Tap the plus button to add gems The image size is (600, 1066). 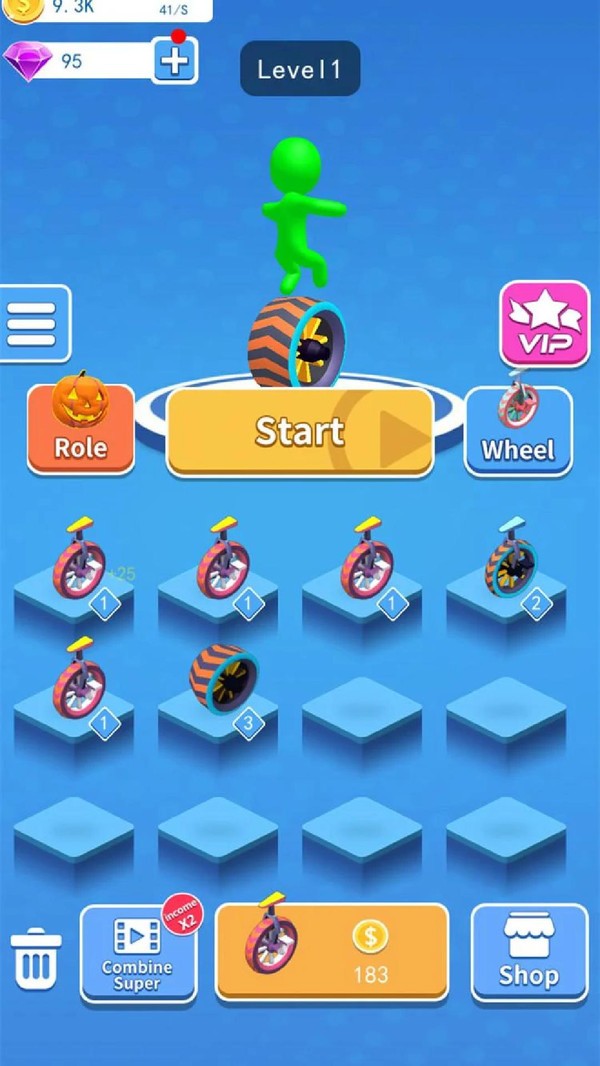tap(174, 61)
